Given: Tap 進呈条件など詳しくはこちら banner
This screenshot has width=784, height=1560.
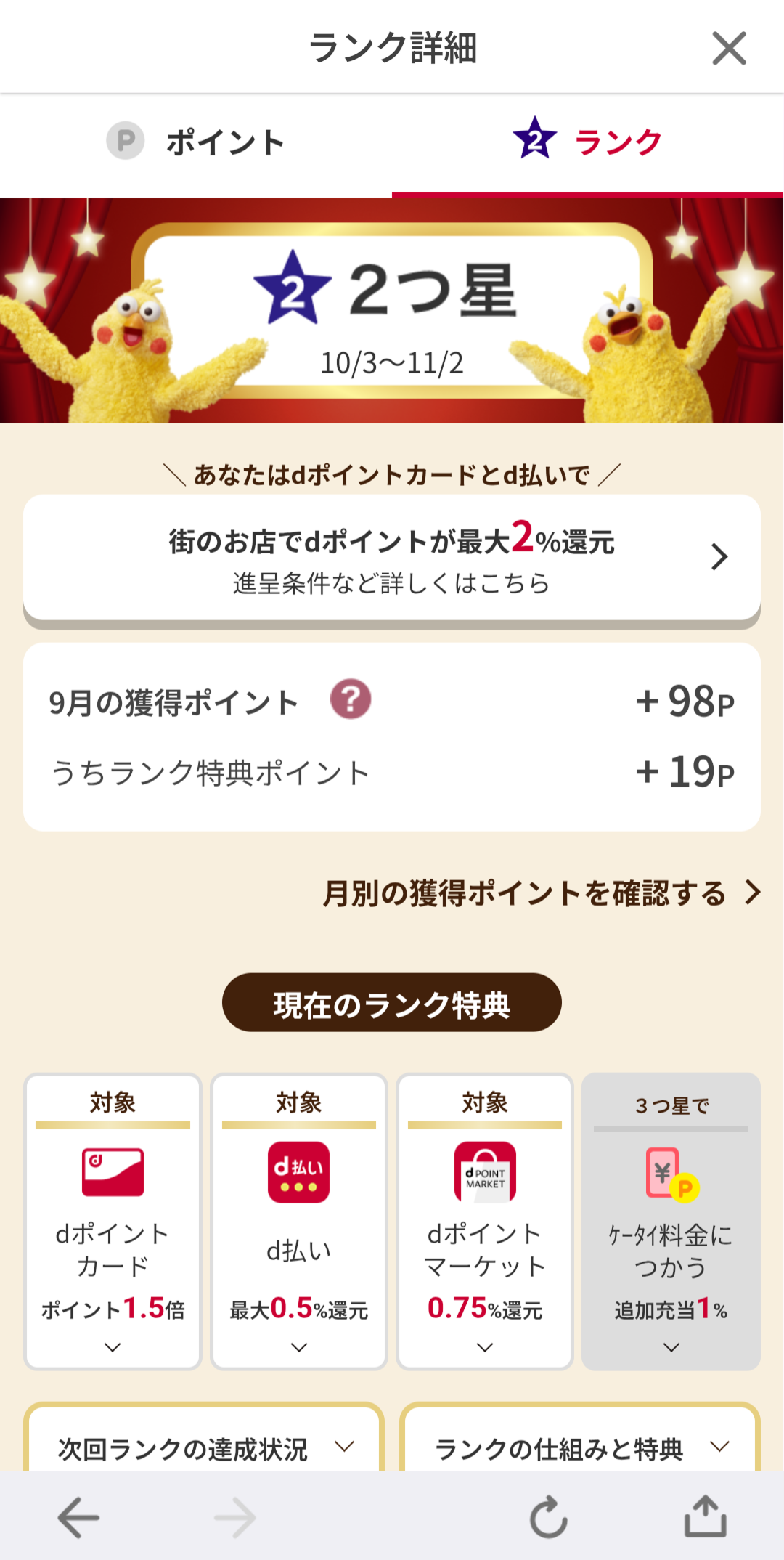Looking at the screenshot, I should [392, 556].
